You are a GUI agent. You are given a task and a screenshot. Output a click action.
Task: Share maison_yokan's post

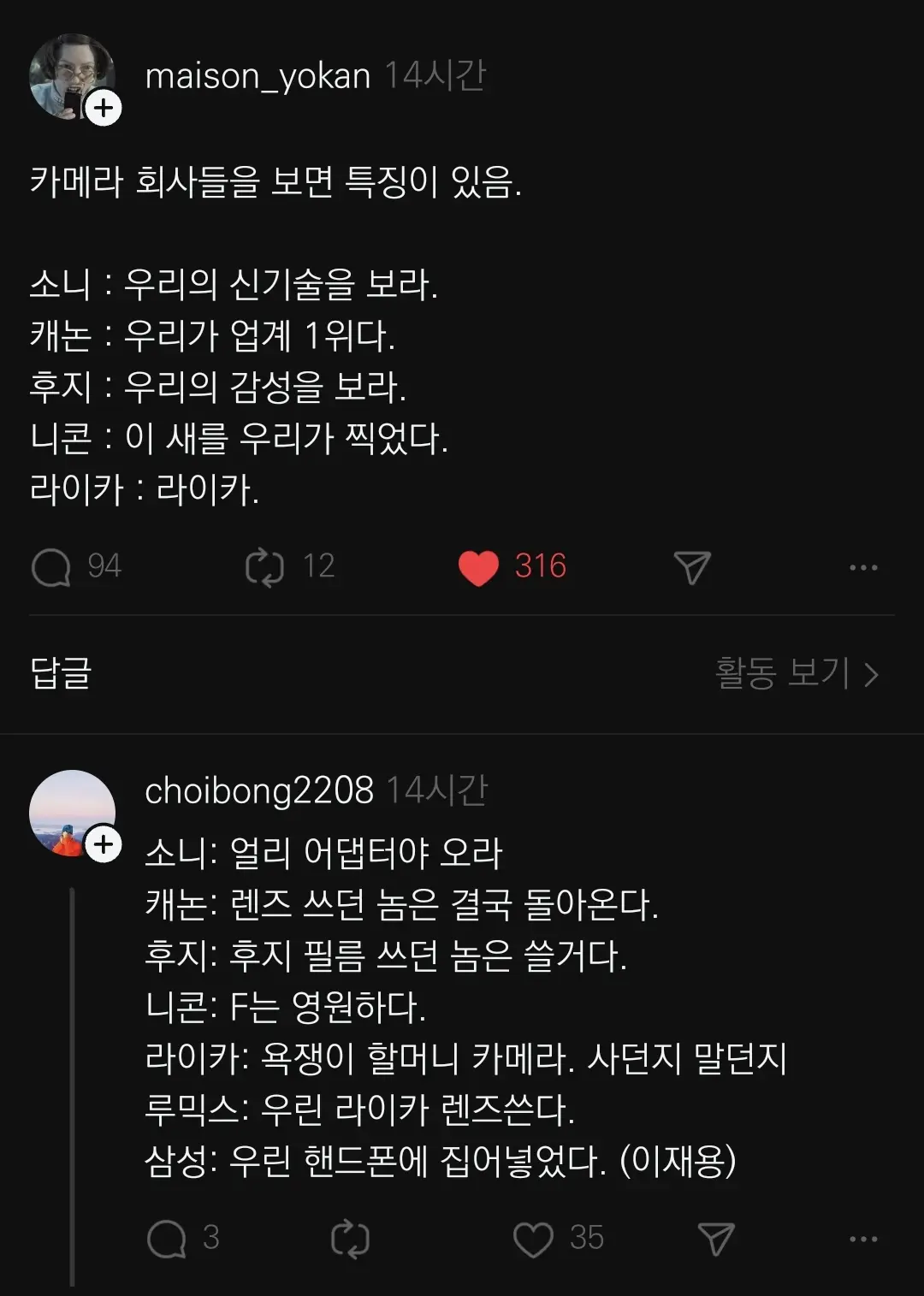pos(691,567)
